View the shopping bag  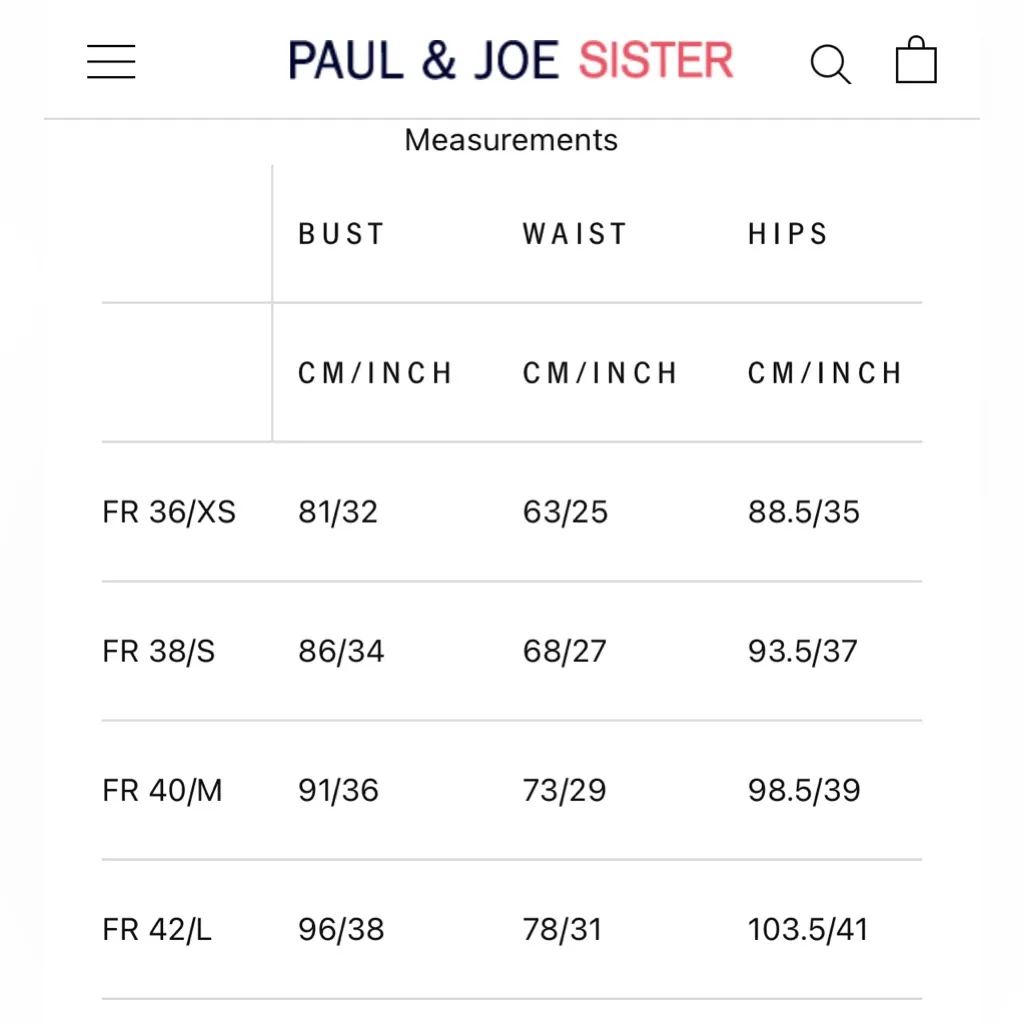(916, 61)
